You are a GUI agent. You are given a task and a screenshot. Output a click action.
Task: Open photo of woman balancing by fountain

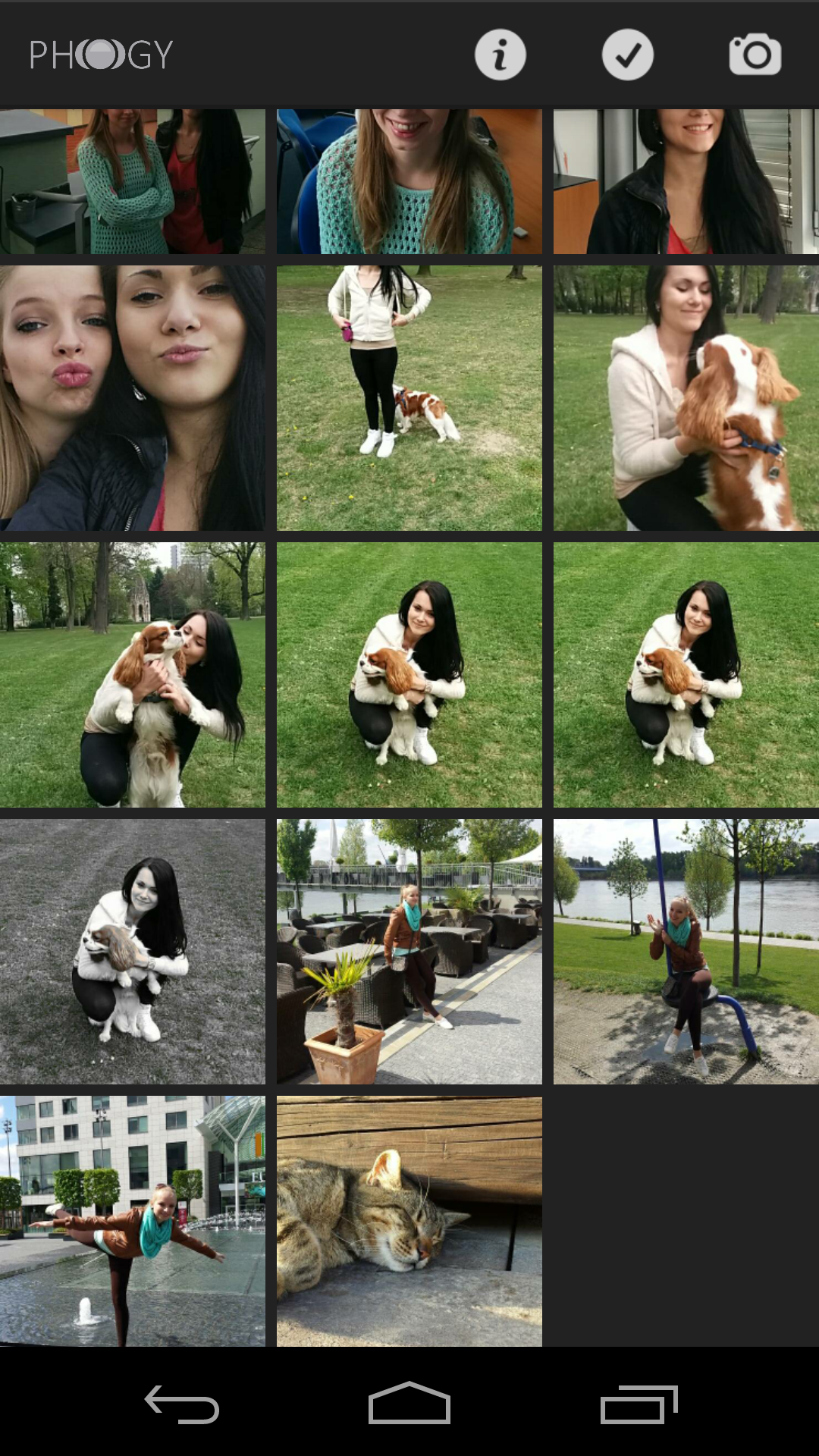pyautogui.click(x=132, y=1220)
